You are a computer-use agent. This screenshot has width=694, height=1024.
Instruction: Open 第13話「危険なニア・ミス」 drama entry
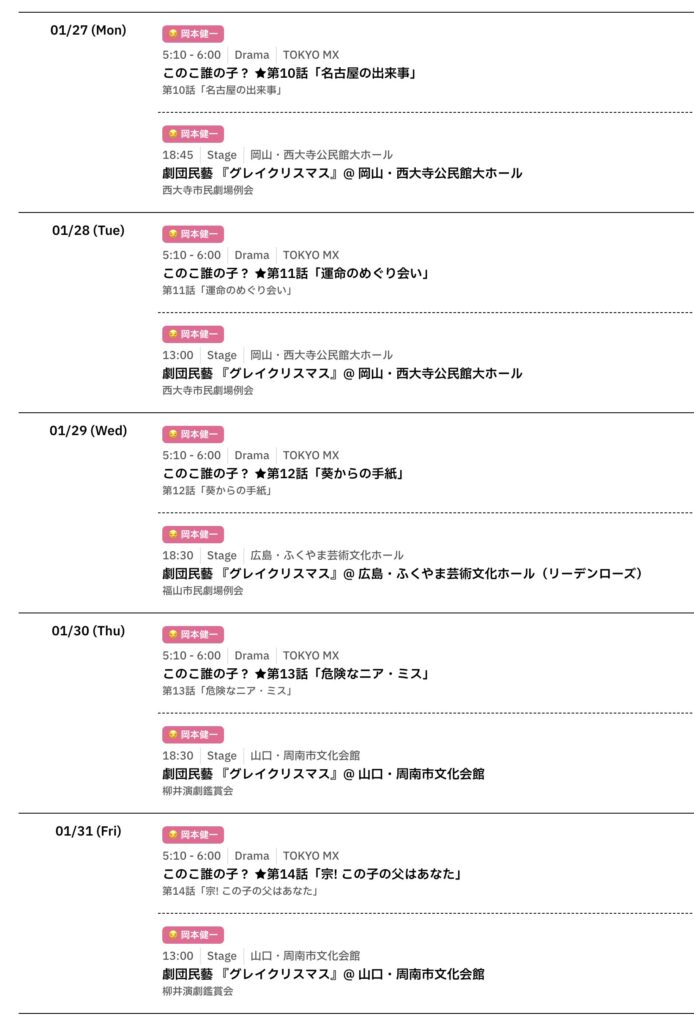tap(295, 673)
